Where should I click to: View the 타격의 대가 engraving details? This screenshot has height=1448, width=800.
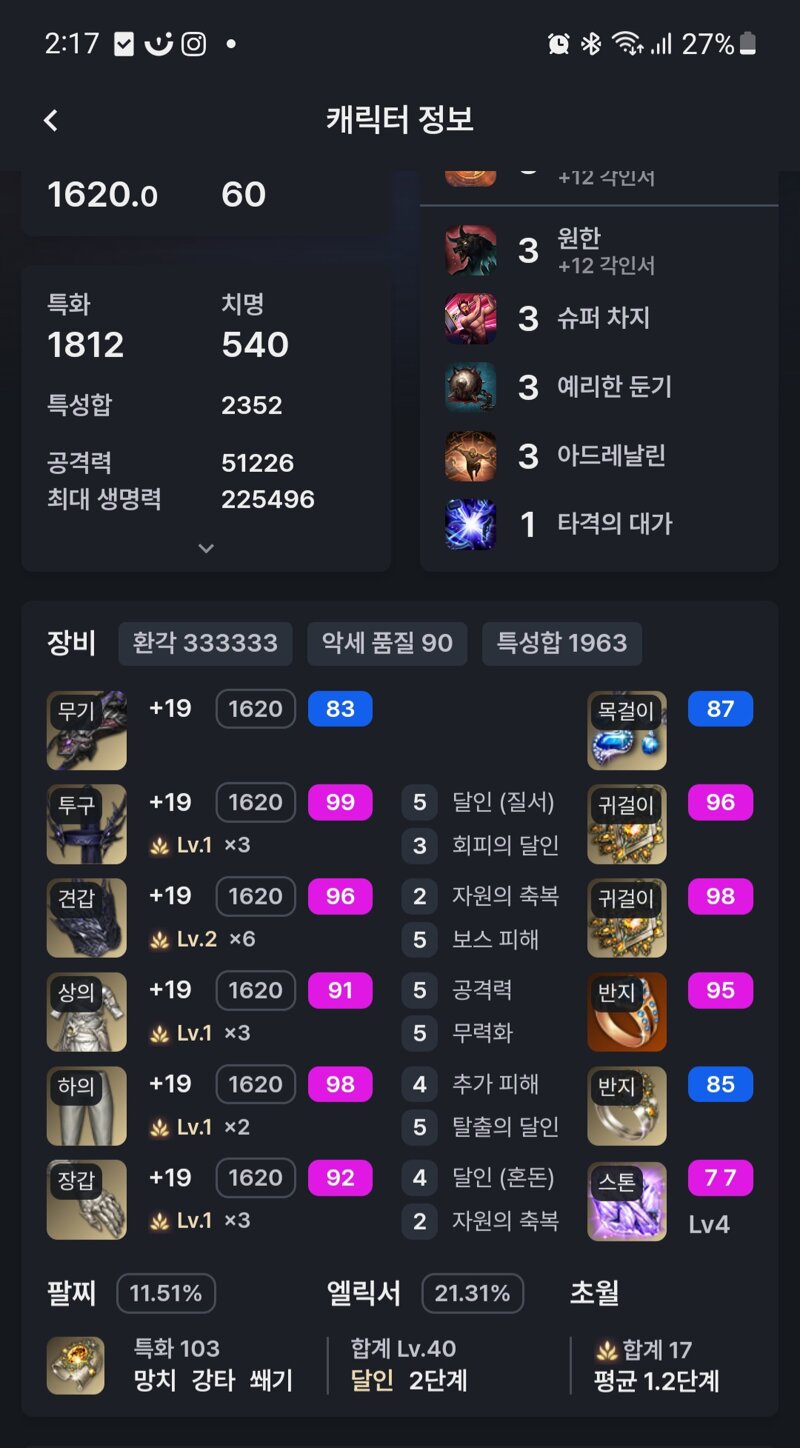(x=600, y=524)
